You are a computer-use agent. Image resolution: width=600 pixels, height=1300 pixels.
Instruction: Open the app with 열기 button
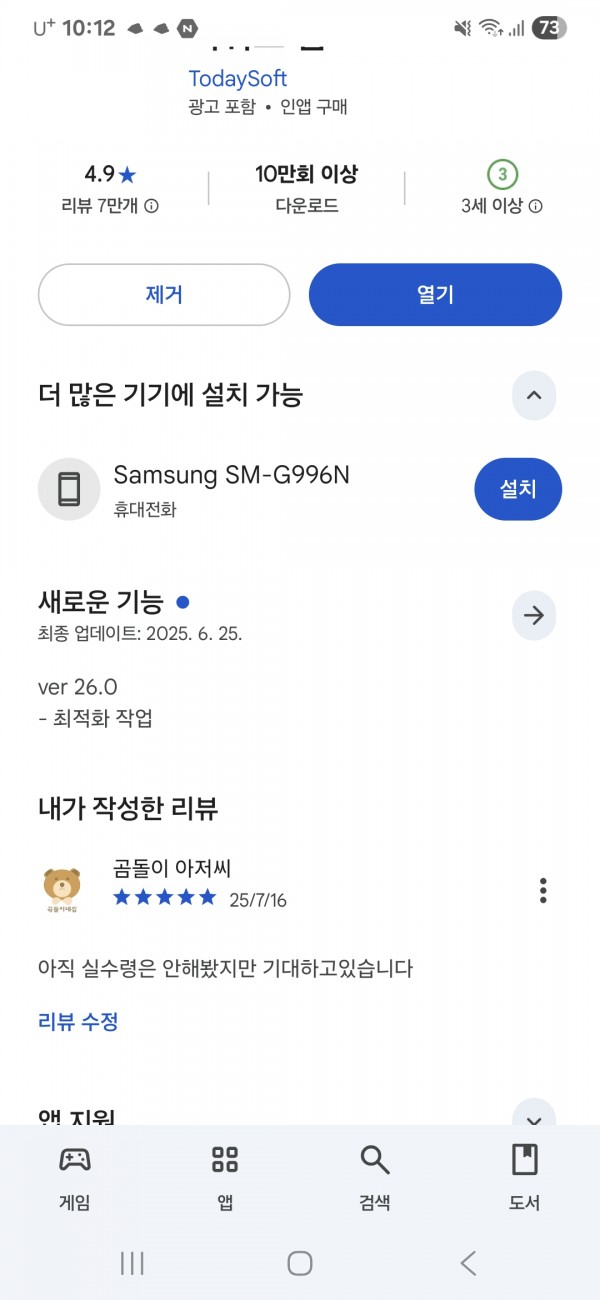[435, 294]
